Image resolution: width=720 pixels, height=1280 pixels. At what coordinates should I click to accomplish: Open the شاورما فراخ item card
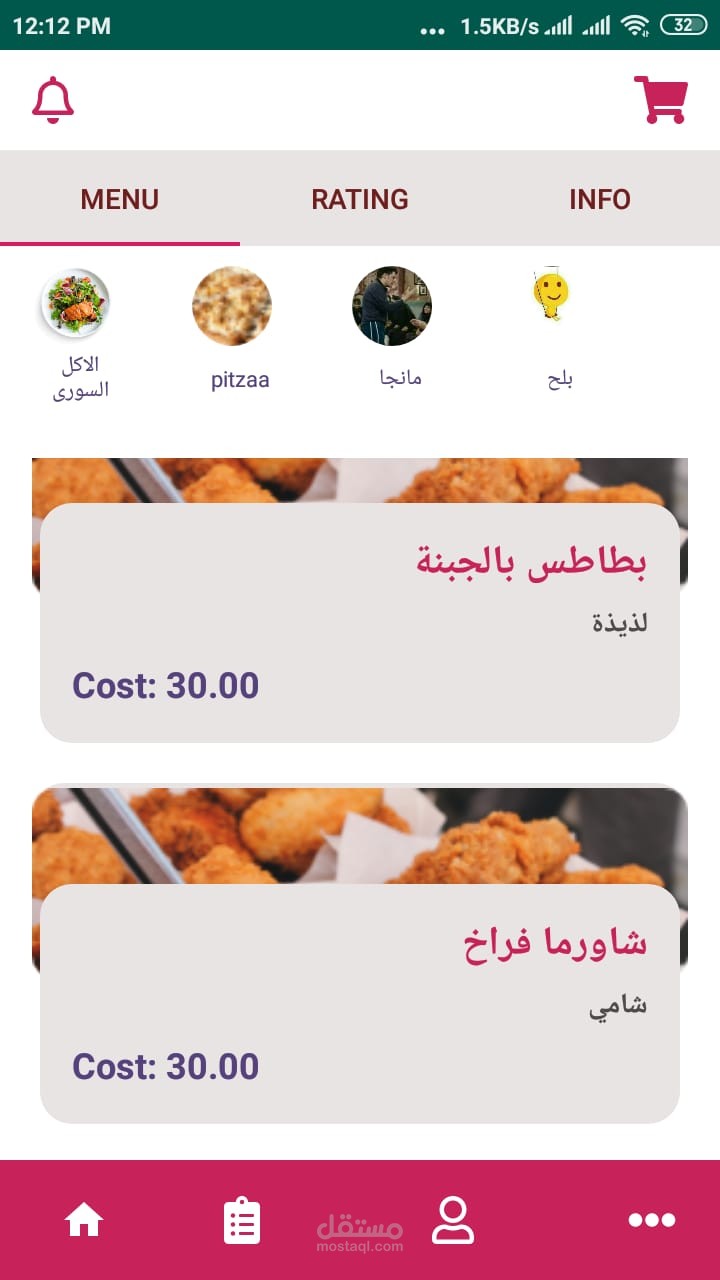coord(360,1003)
